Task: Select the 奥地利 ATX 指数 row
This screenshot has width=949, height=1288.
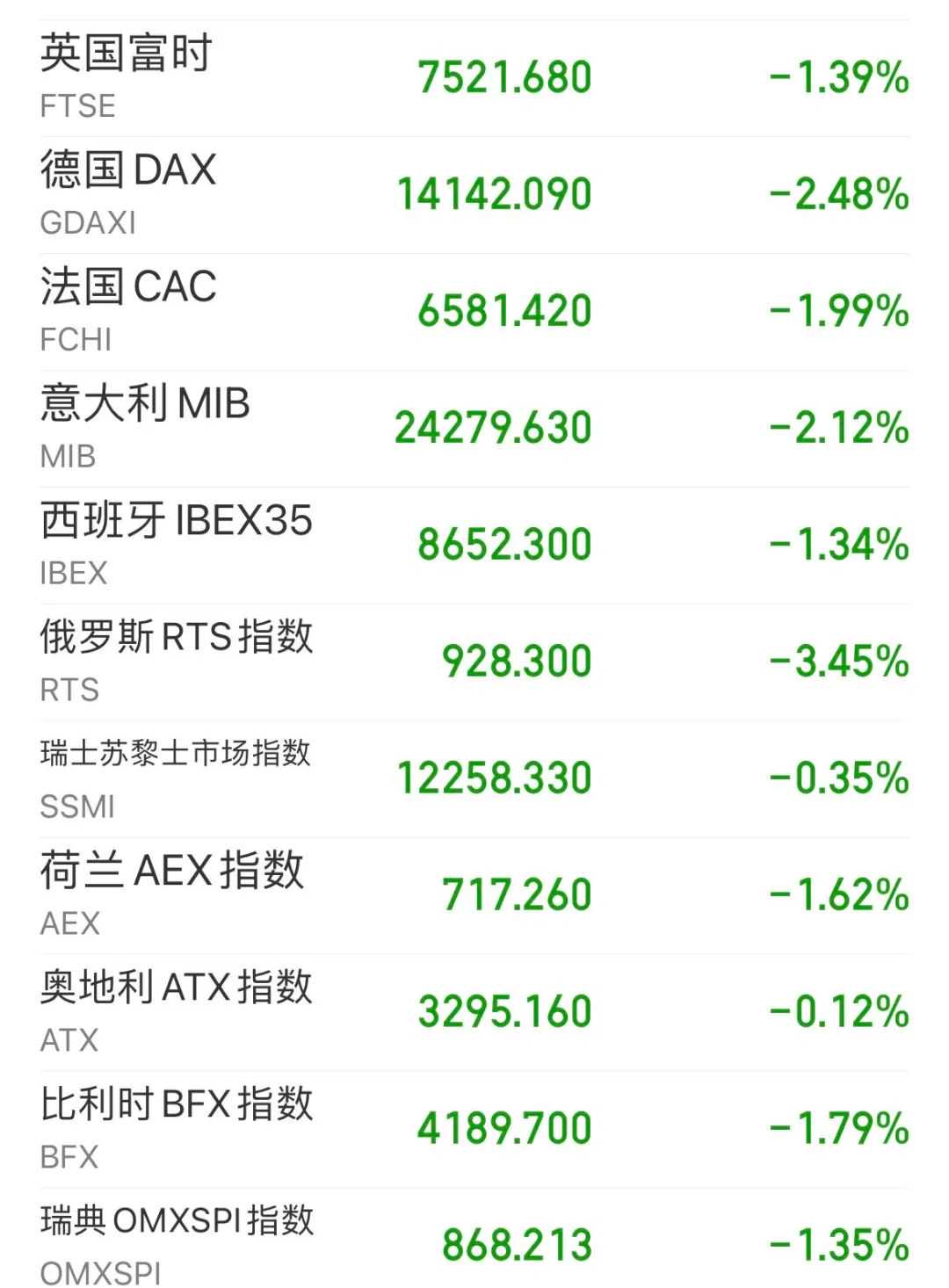Action: (474, 1012)
